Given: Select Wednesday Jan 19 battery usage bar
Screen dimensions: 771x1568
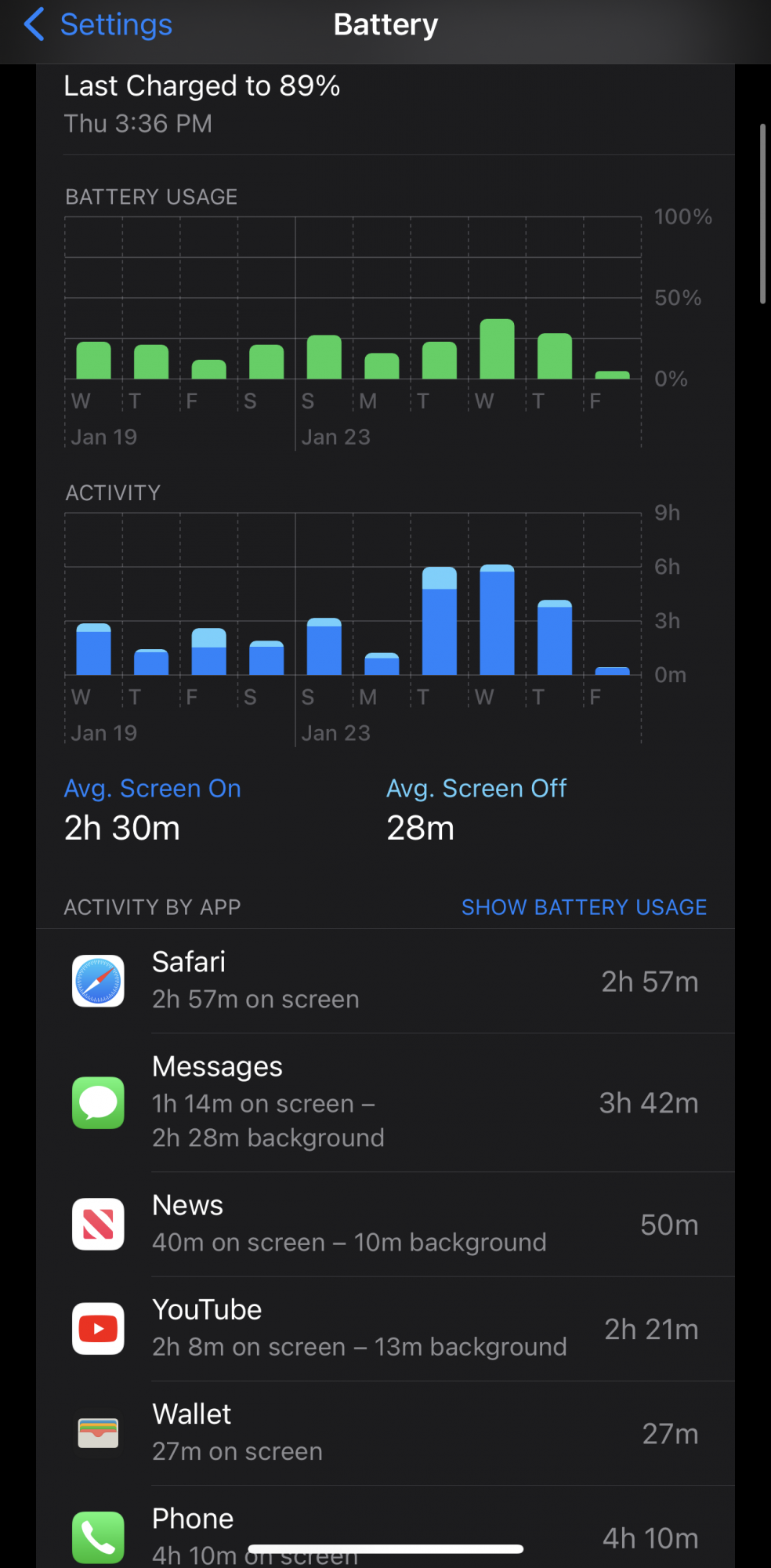Looking at the screenshot, I should pyautogui.click(x=93, y=361).
